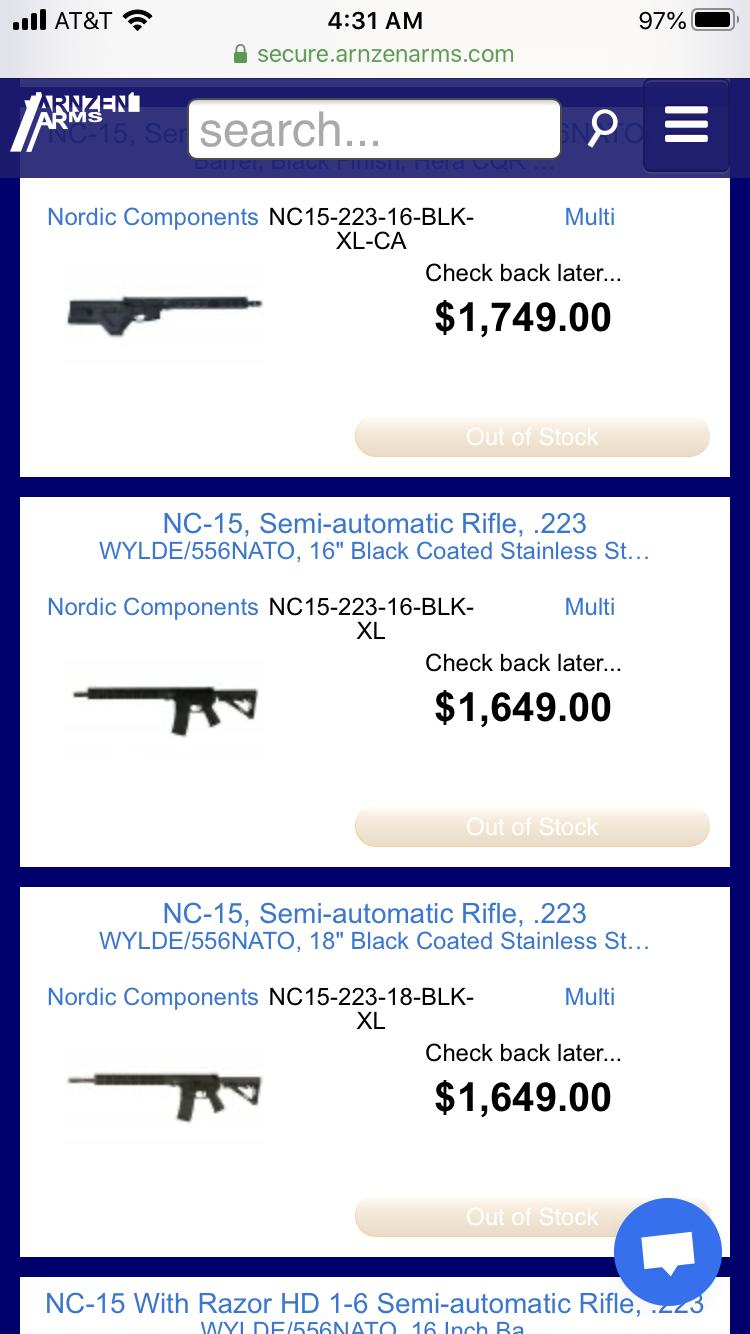Tap Multi link on the $1,749.00 listing
This screenshot has width=750, height=1334.
pos(589,217)
